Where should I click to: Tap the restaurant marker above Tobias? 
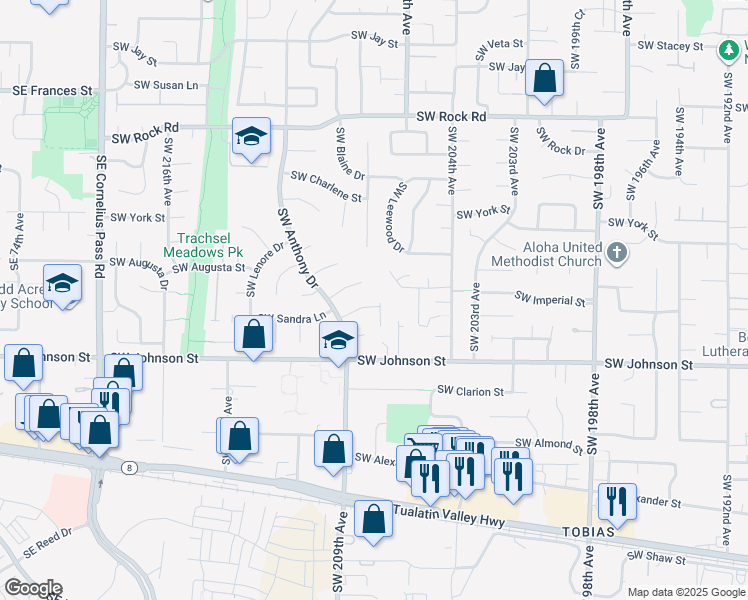[x=617, y=504]
